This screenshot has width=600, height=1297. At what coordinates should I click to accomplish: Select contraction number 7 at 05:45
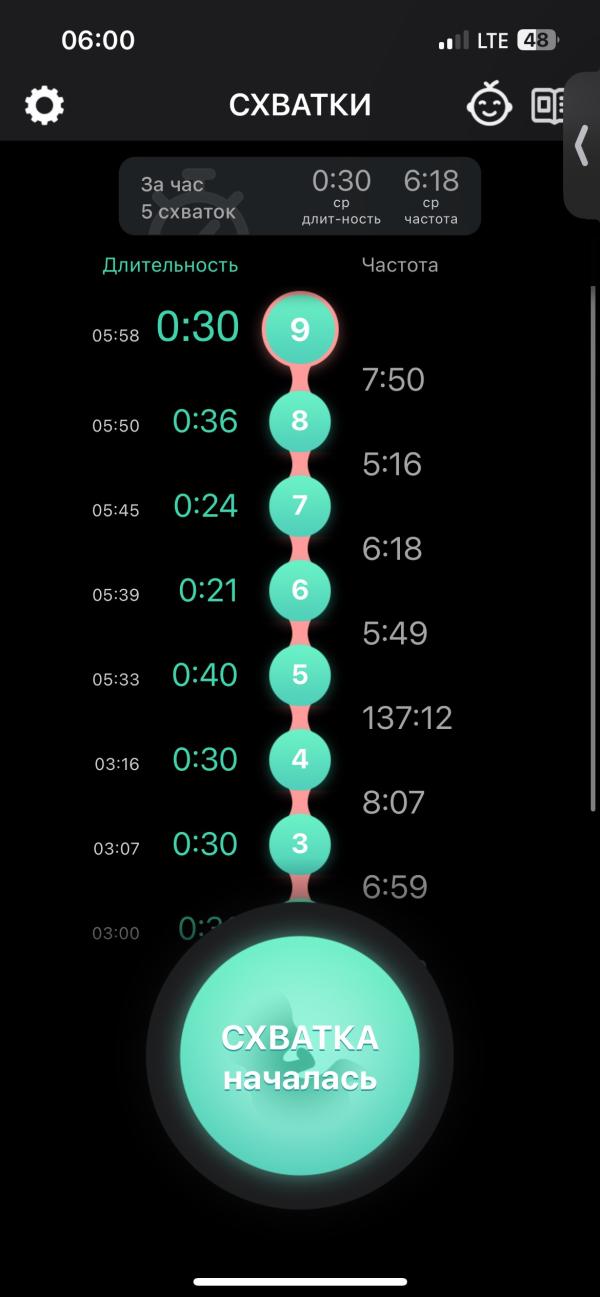pos(300,506)
